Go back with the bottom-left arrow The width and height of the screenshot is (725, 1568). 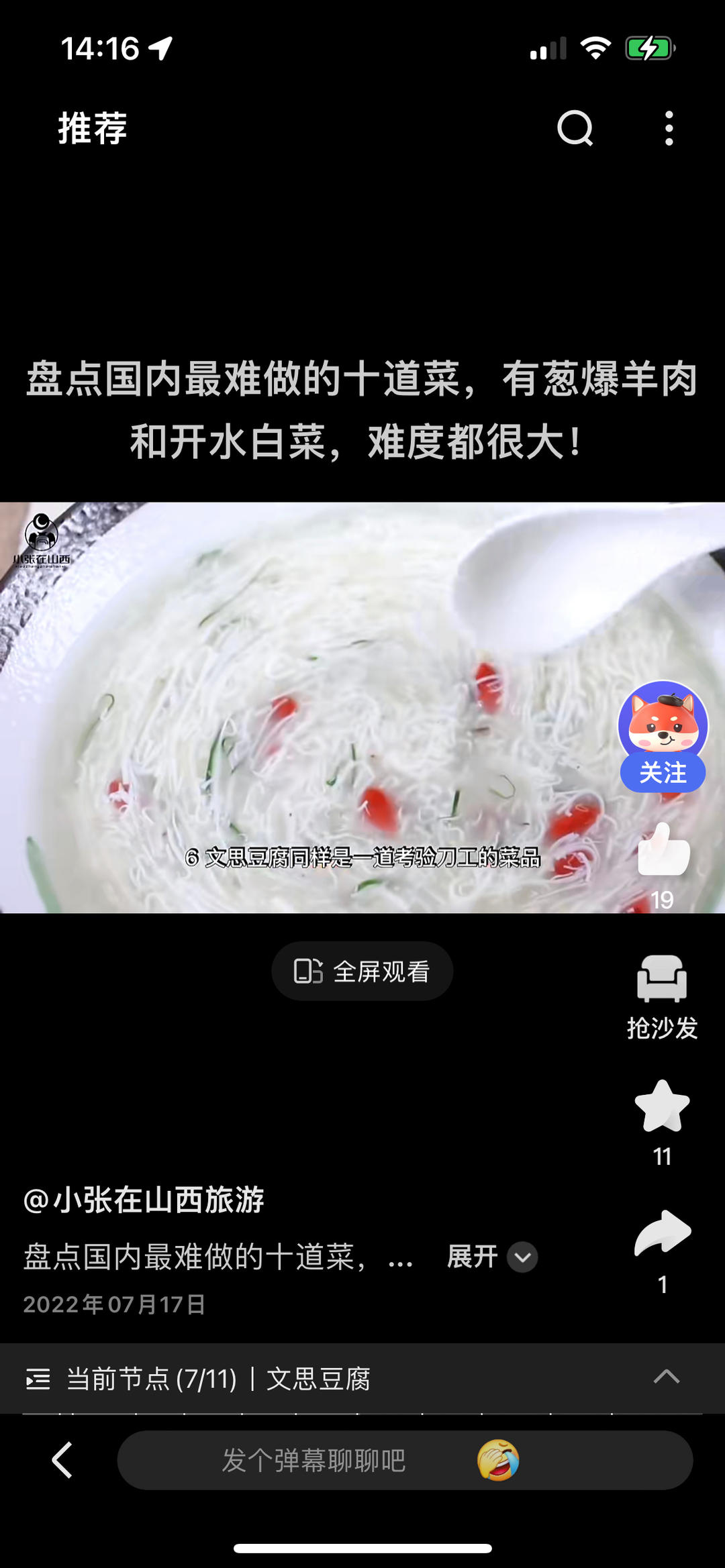pos(62,1460)
